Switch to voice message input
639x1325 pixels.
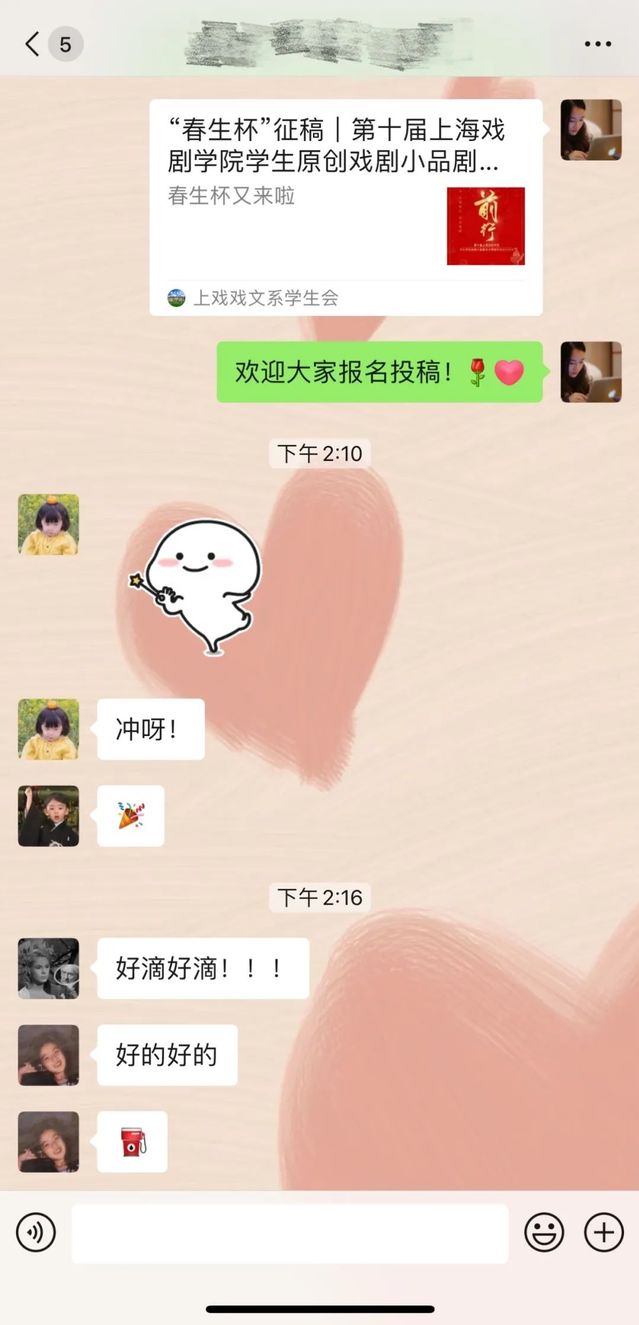pyautogui.click(x=36, y=1232)
